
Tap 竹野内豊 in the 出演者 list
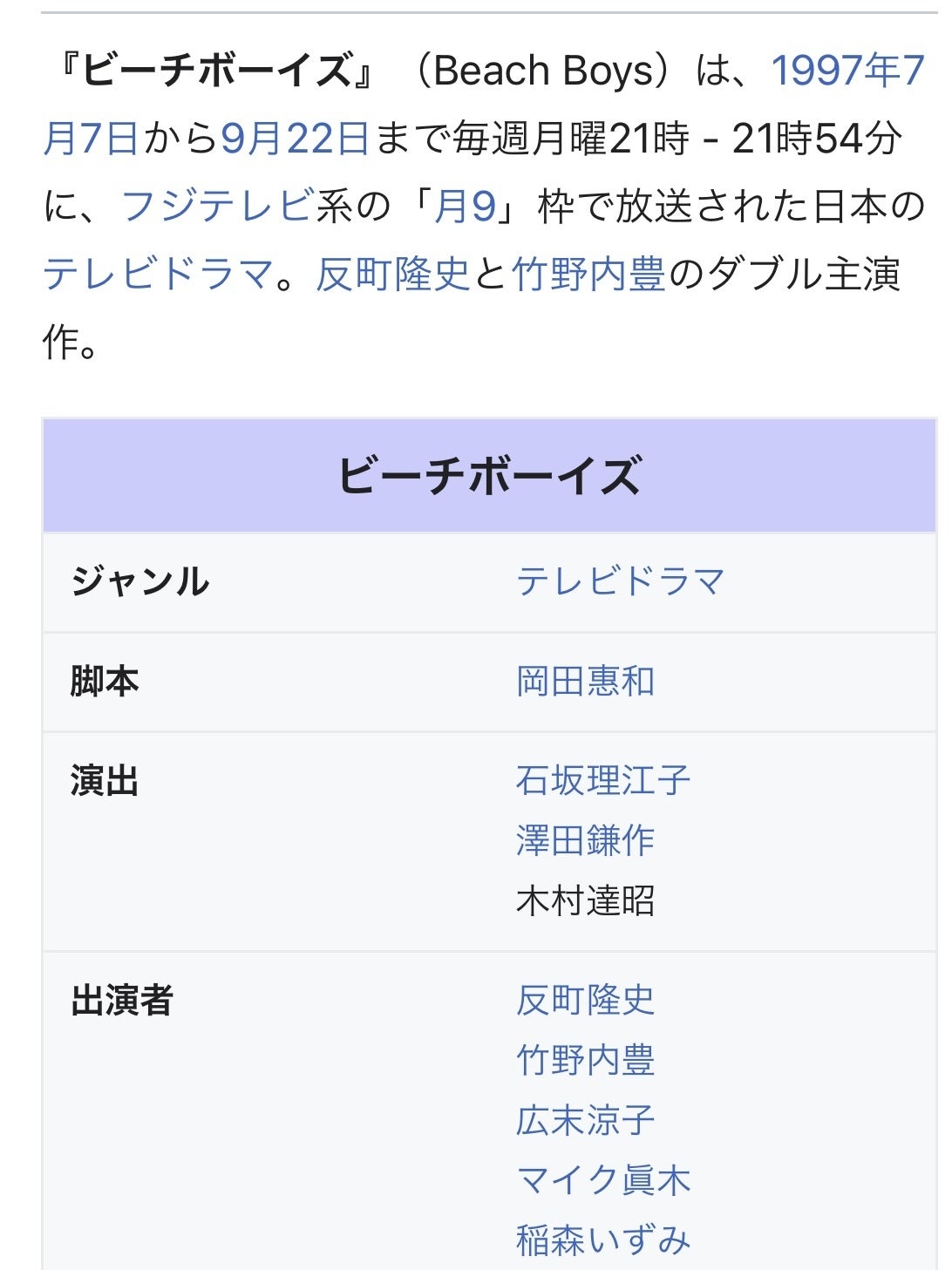tap(585, 1060)
